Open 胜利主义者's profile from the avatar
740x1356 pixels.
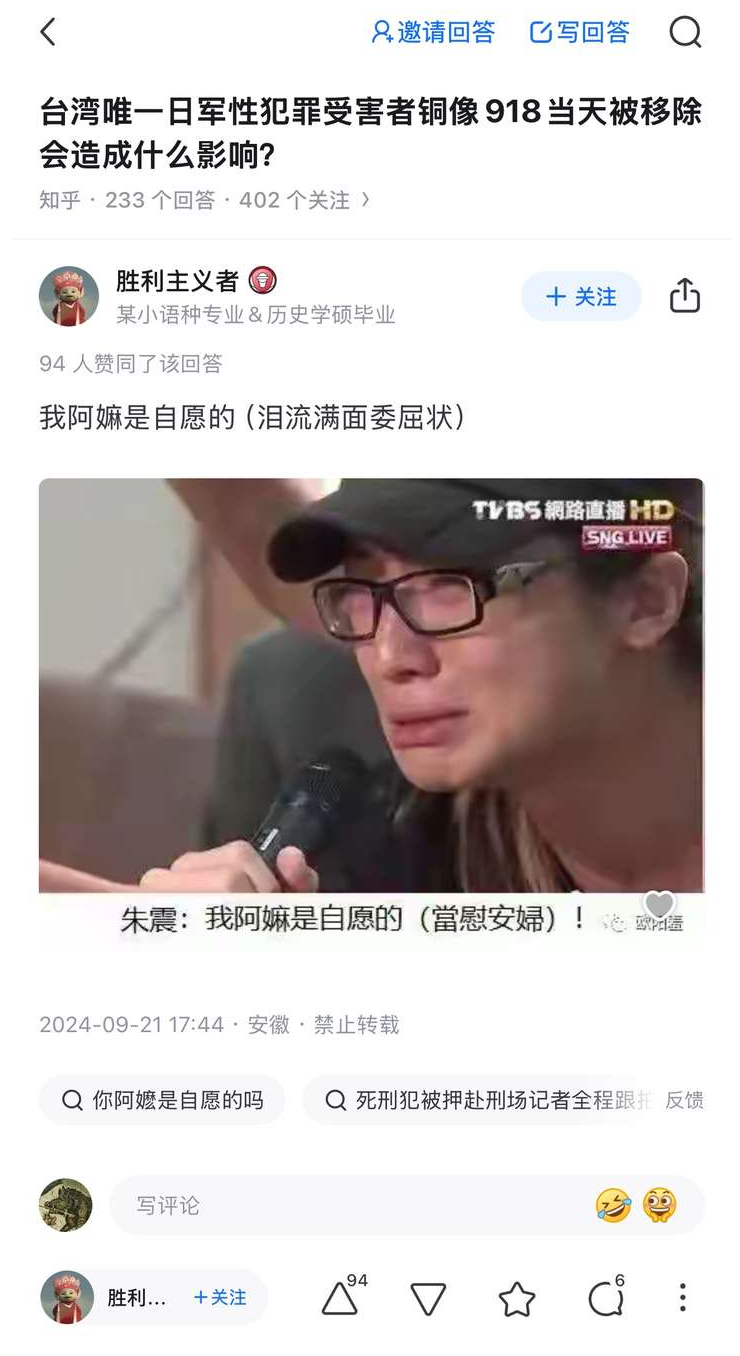69,297
